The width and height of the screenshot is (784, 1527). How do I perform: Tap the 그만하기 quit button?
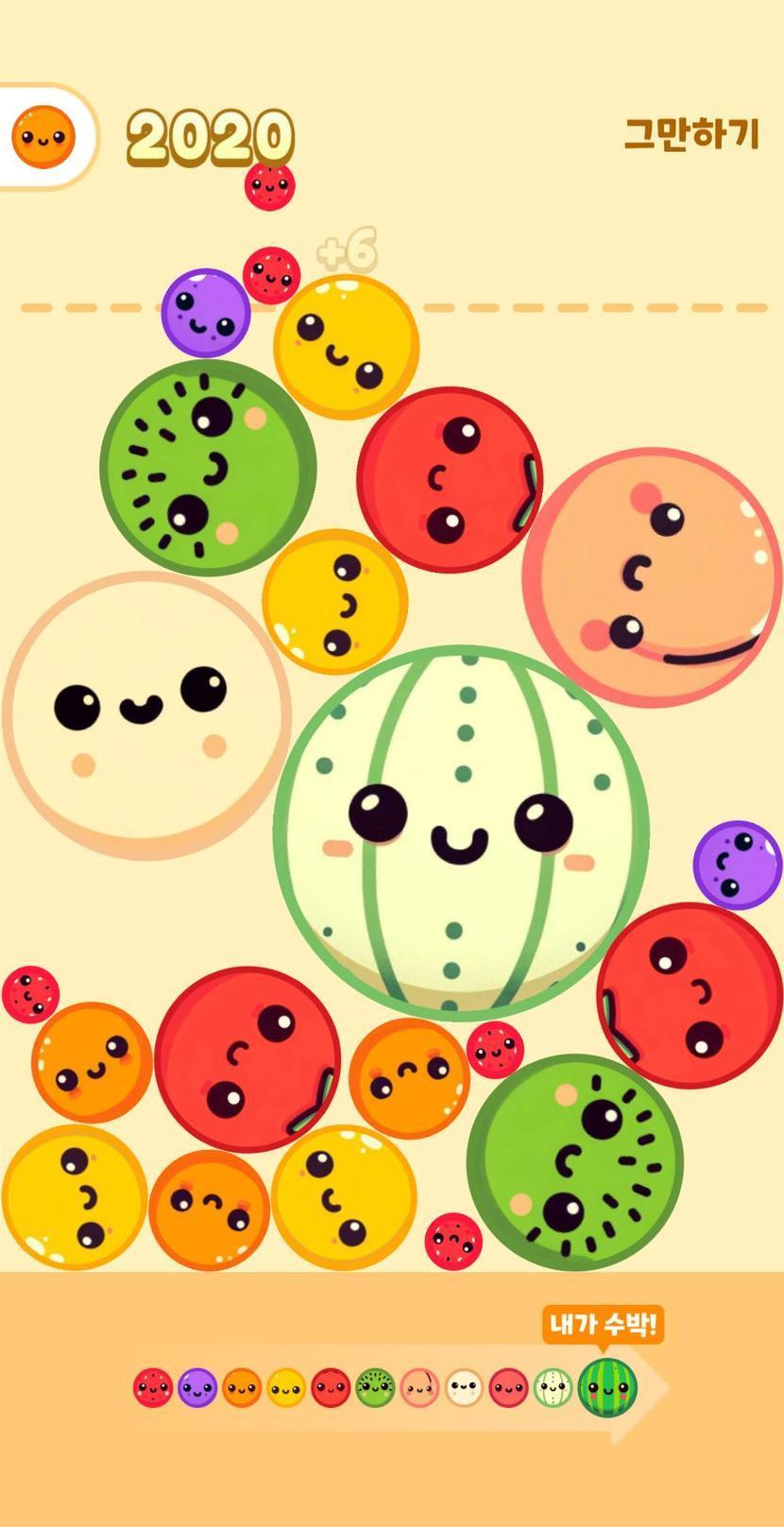(691, 134)
